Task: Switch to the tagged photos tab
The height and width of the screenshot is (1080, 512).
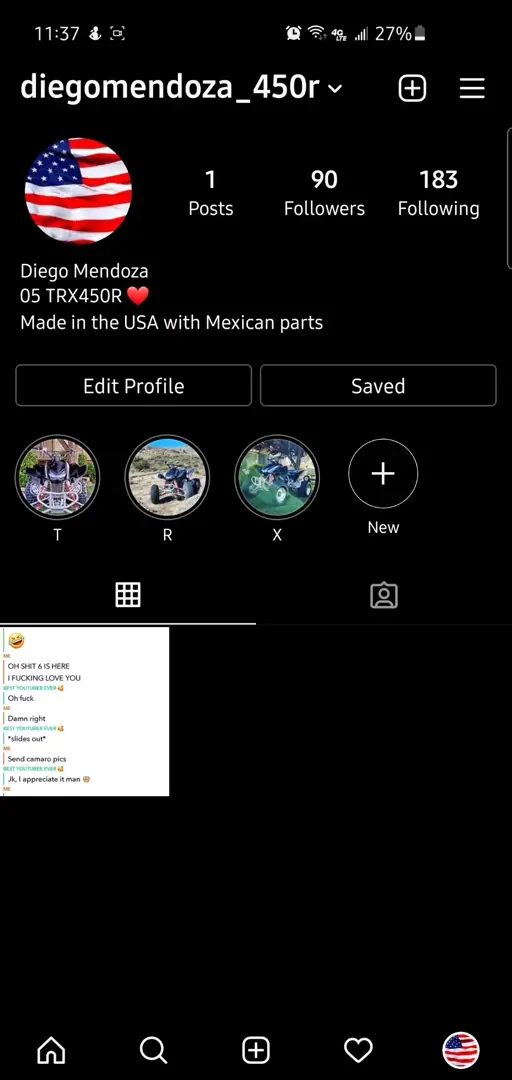Action: (x=384, y=595)
